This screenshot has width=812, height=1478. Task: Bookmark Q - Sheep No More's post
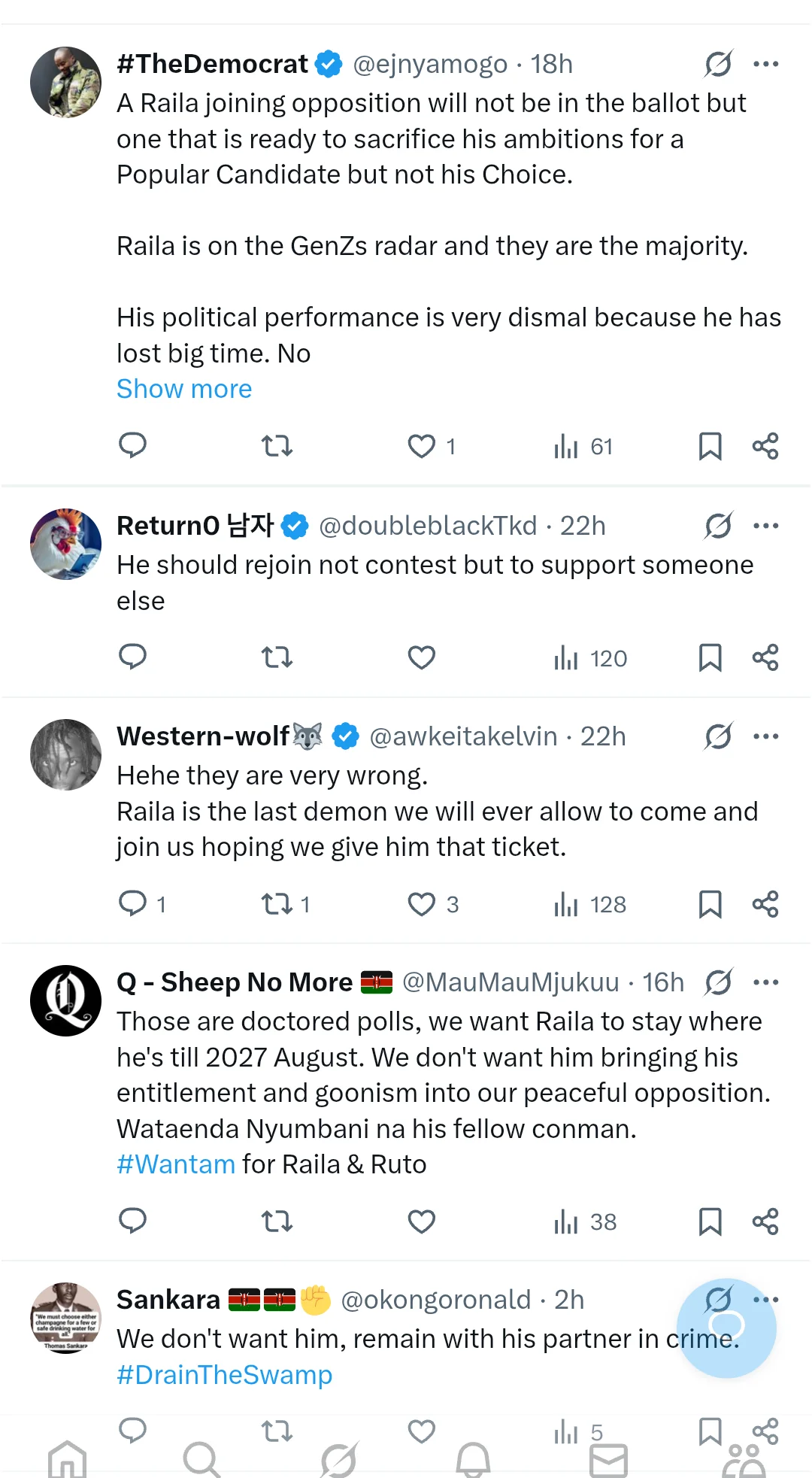[710, 1222]
